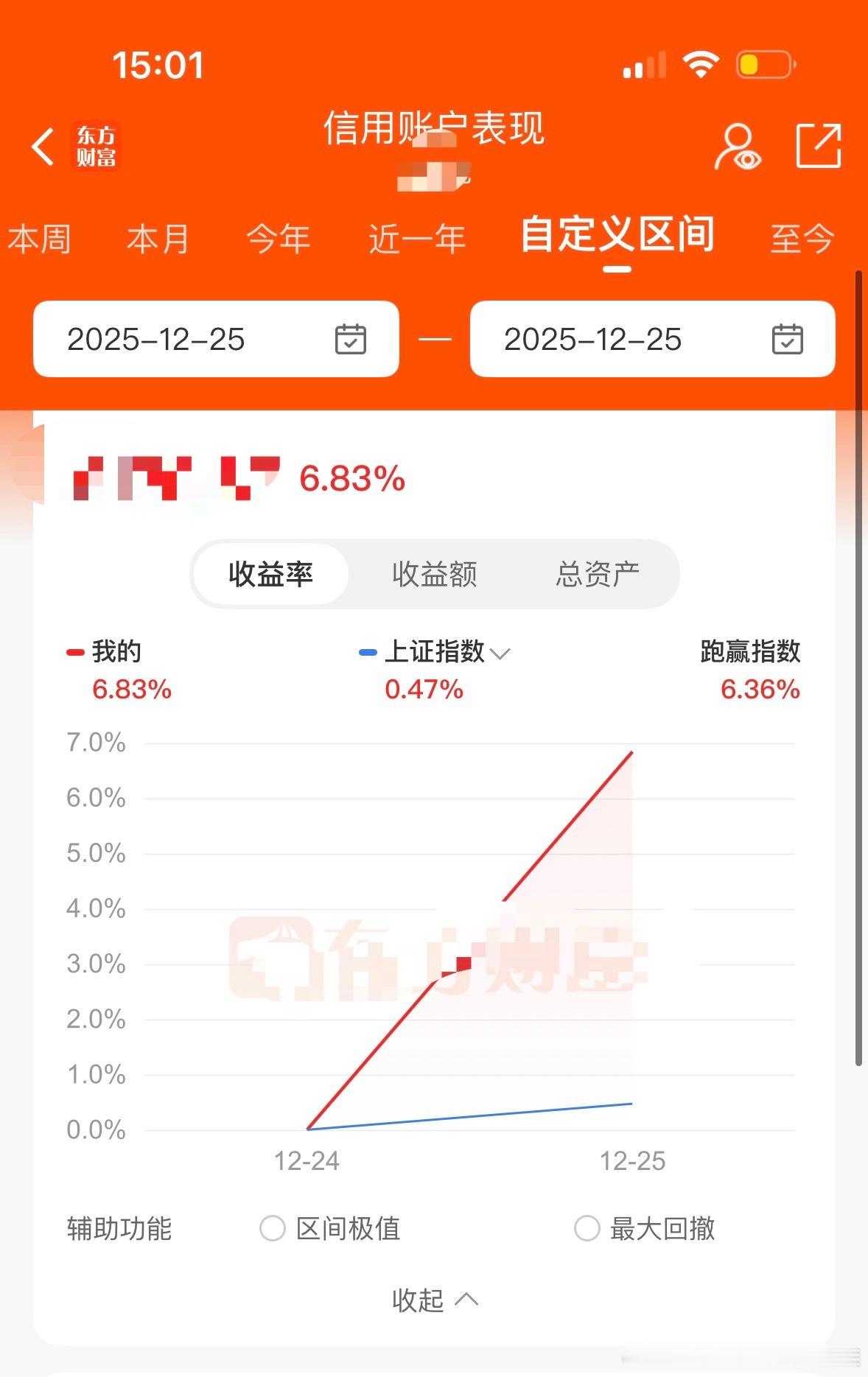Click the red 我的 legend marker
Image resolution: width=868 pixels, height=1377 pixels.
74,651
